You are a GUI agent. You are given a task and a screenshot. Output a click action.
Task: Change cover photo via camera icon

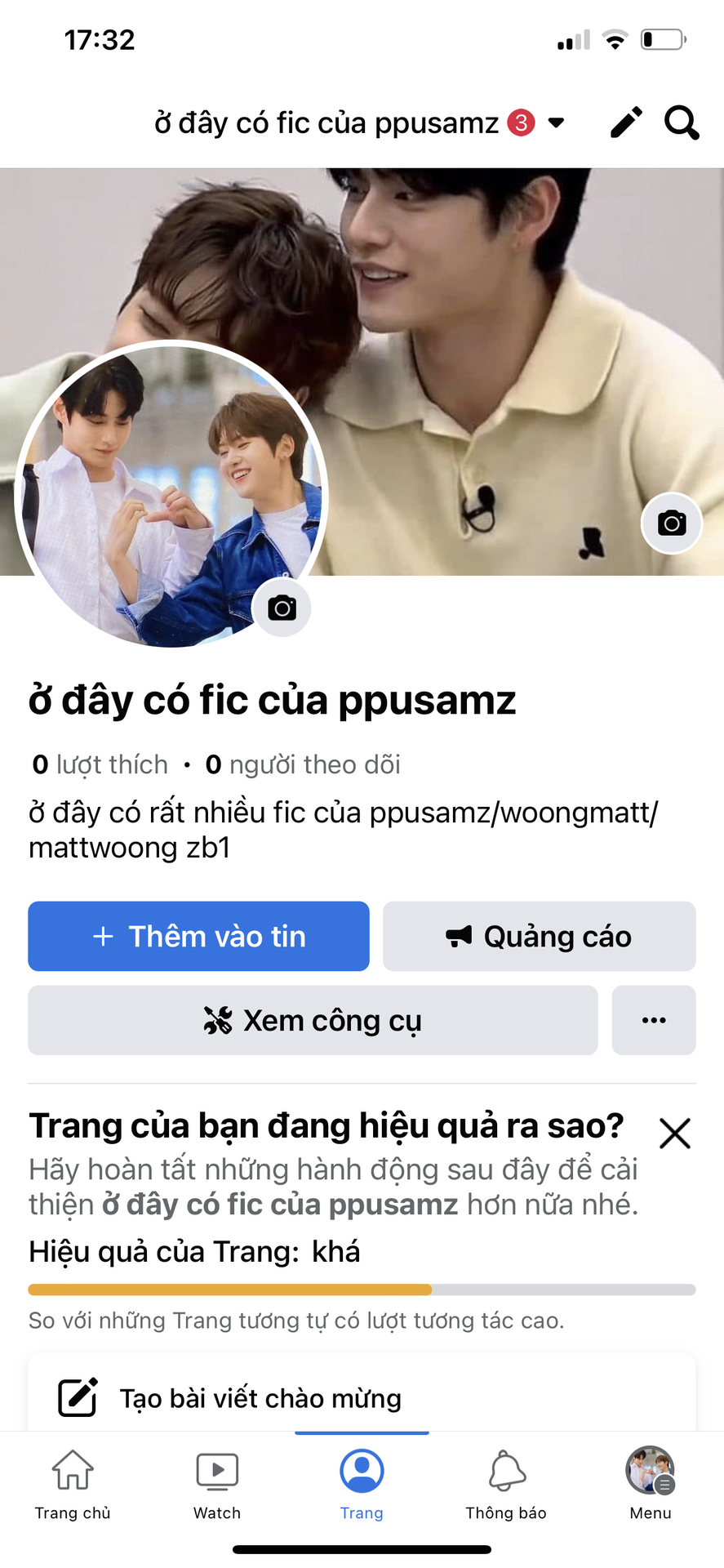click(671, 523)
